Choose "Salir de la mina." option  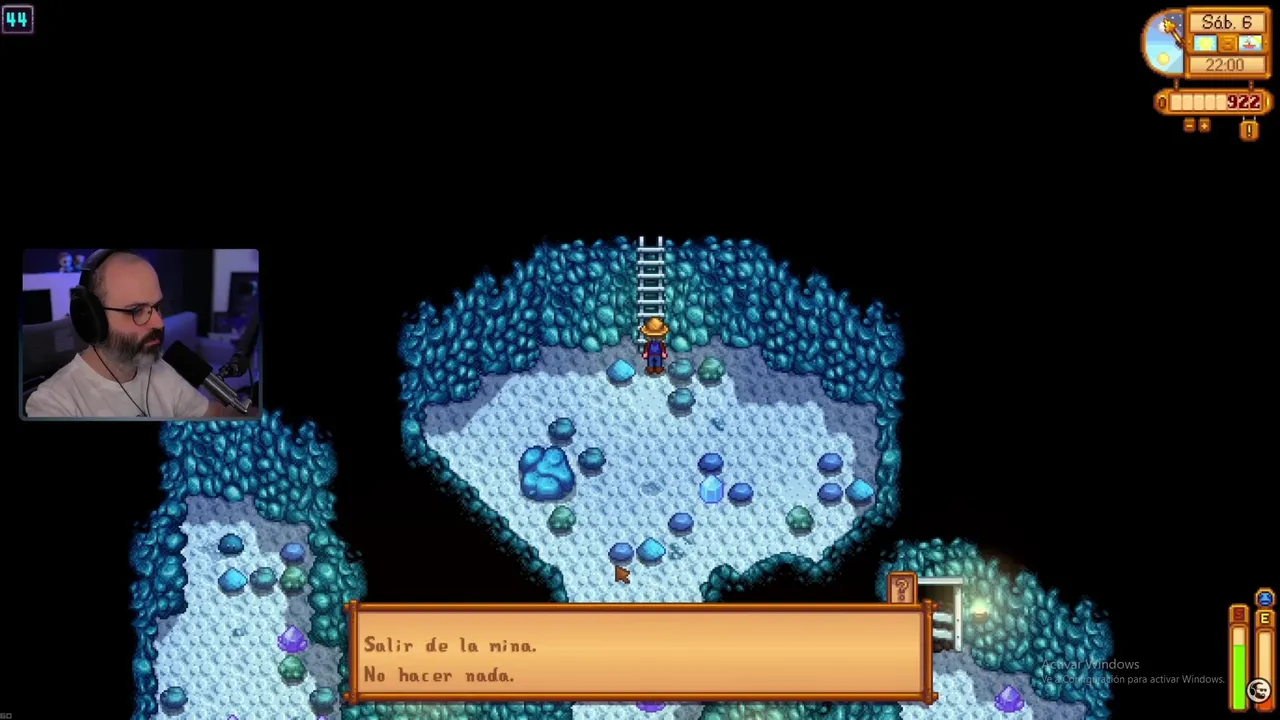click(451, 646)
